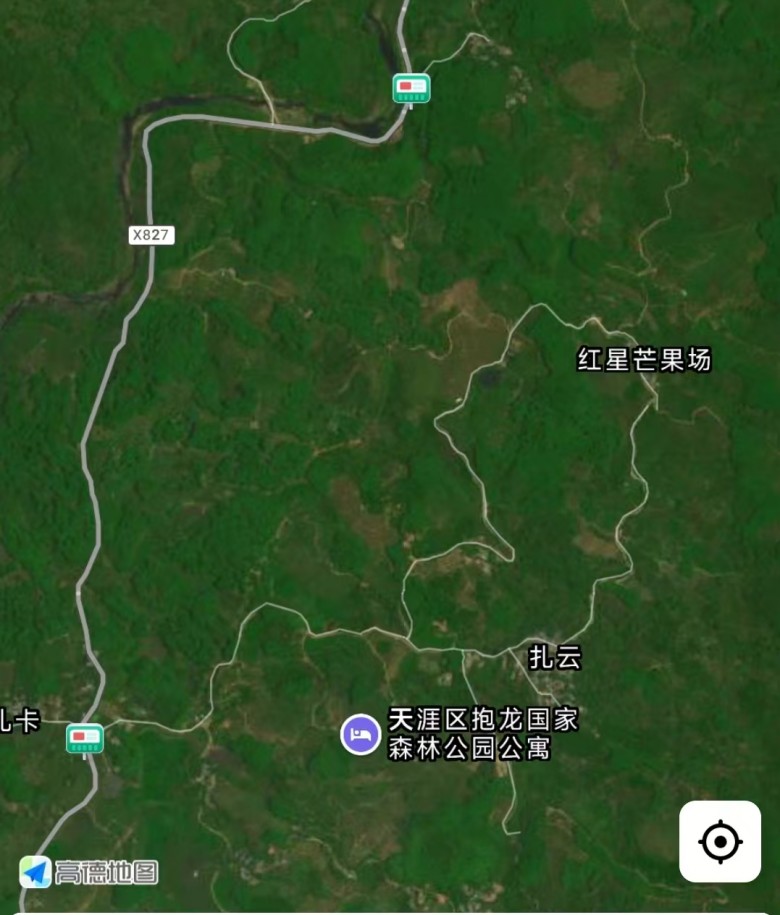The image size is (780, 915).
Task: Select the bus stop marker near 扎卡
Action: 85,739
